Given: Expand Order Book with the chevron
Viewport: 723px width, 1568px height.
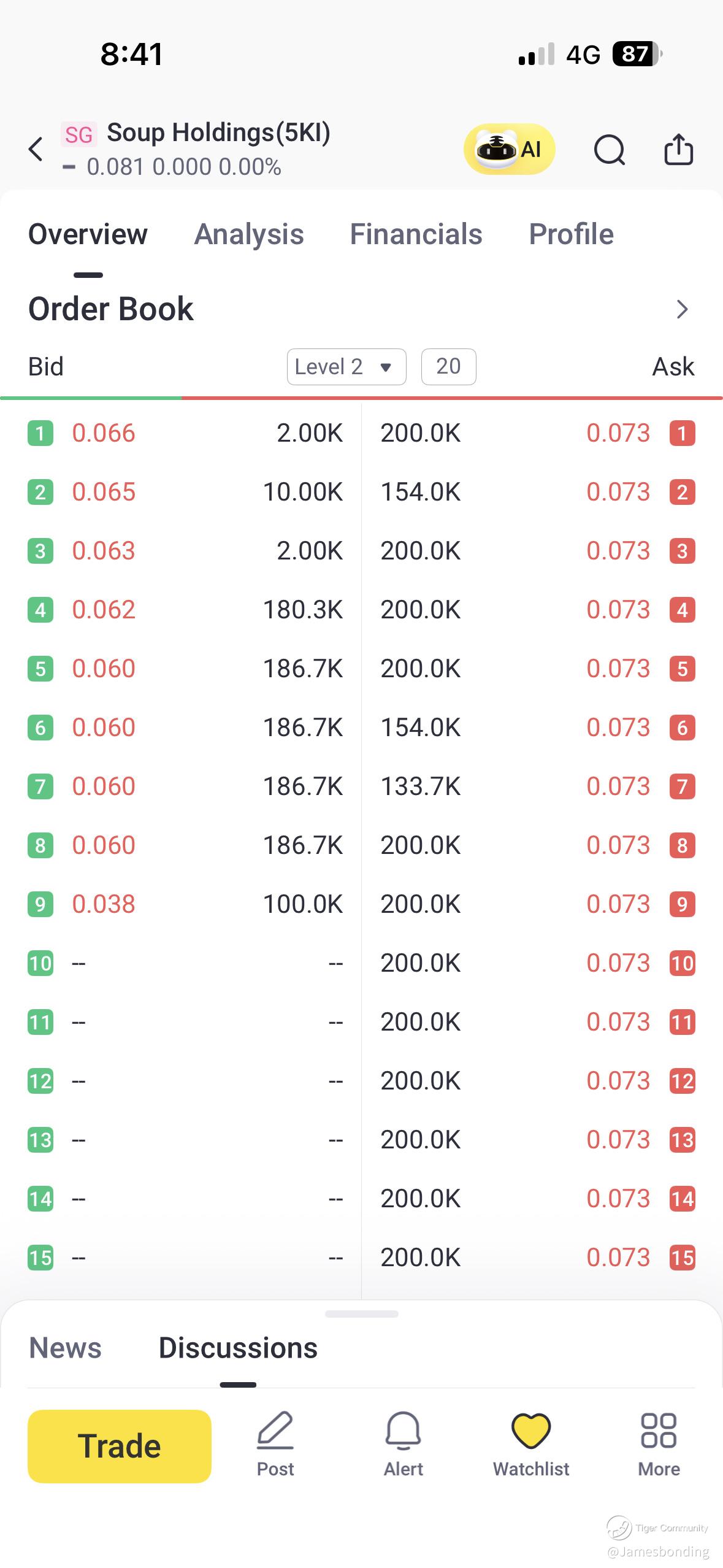Looking at the screenshot, I should [x=682, y=309].
